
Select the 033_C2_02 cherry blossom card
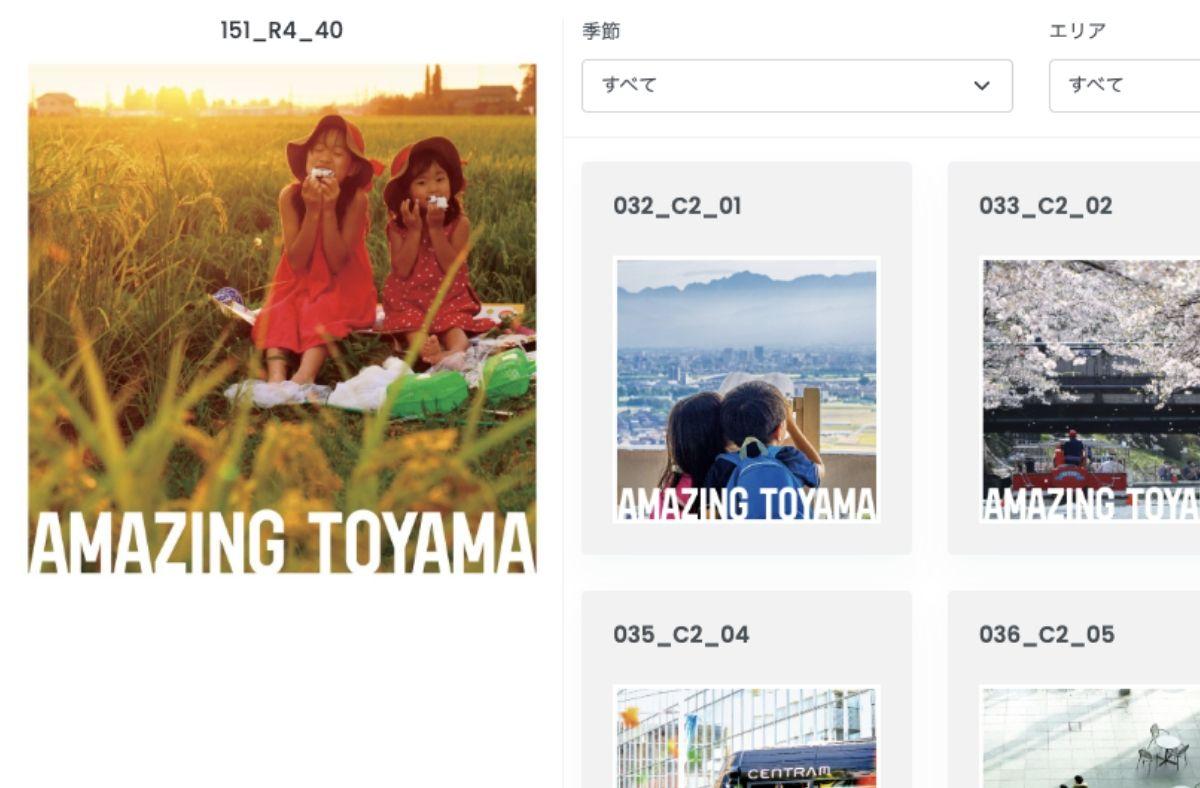click(1090, 389)
